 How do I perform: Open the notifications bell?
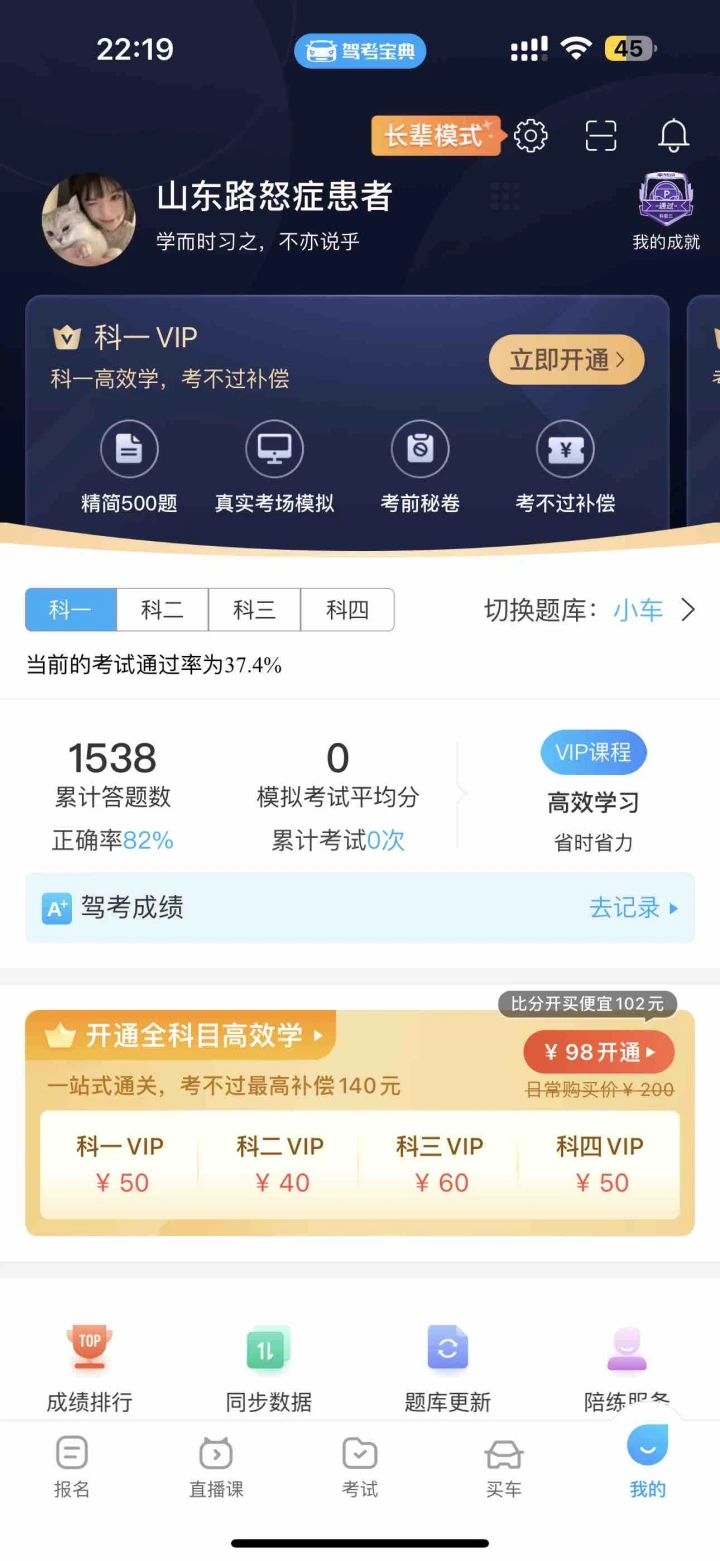tap(673, 136)
